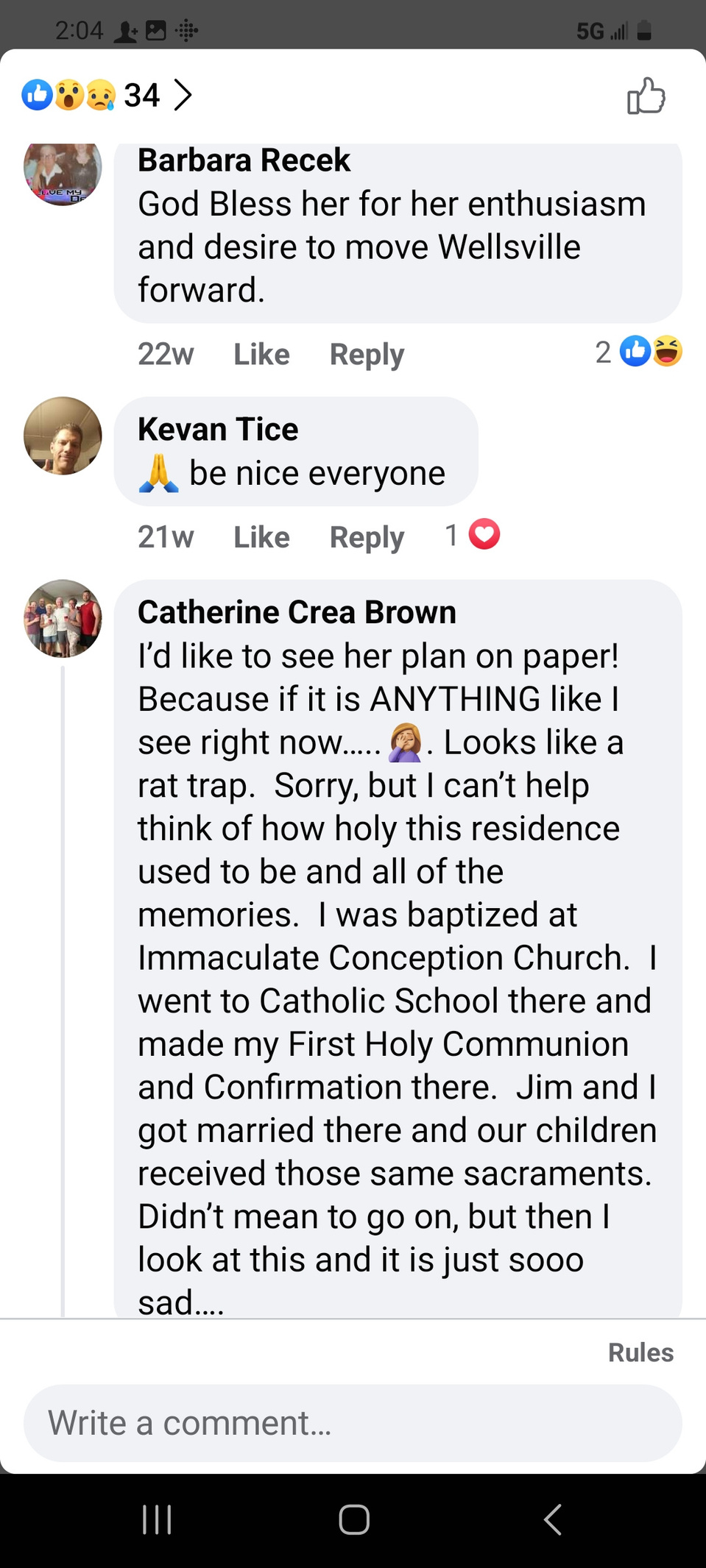Reply to Barbara Recek's comment
The height and width of the screenshot is (1568, 706).
[367, 355]
